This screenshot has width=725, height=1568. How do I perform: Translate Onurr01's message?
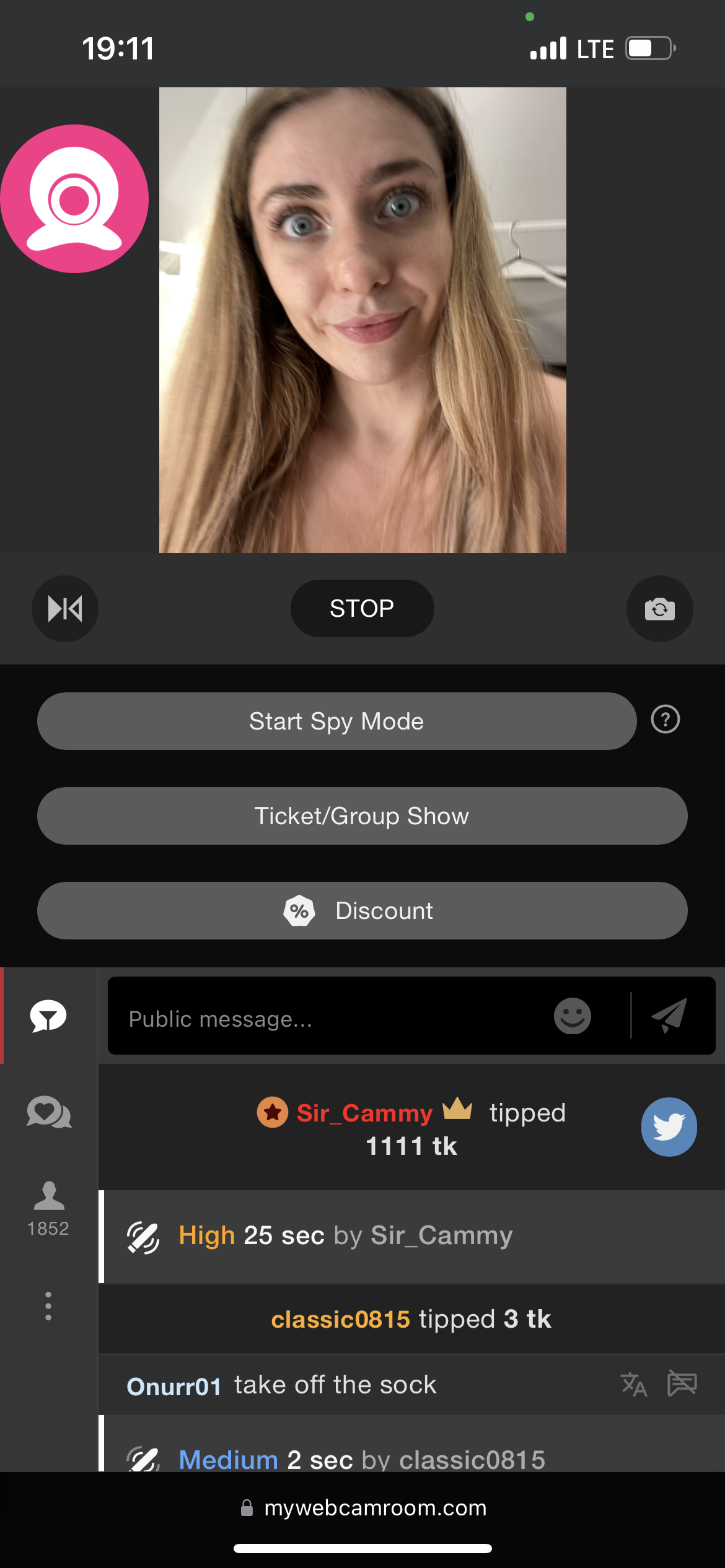633,1385
